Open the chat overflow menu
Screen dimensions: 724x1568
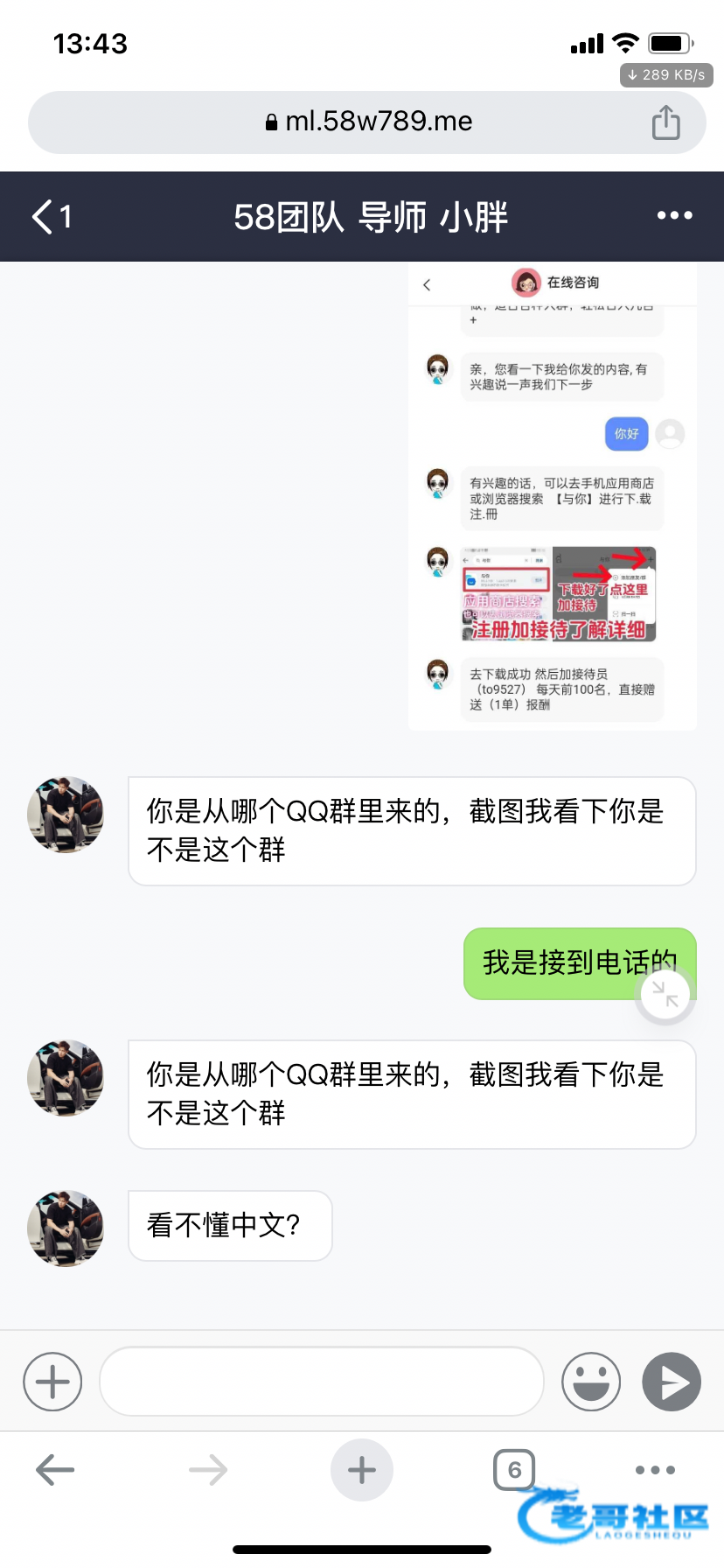[674, 215]
